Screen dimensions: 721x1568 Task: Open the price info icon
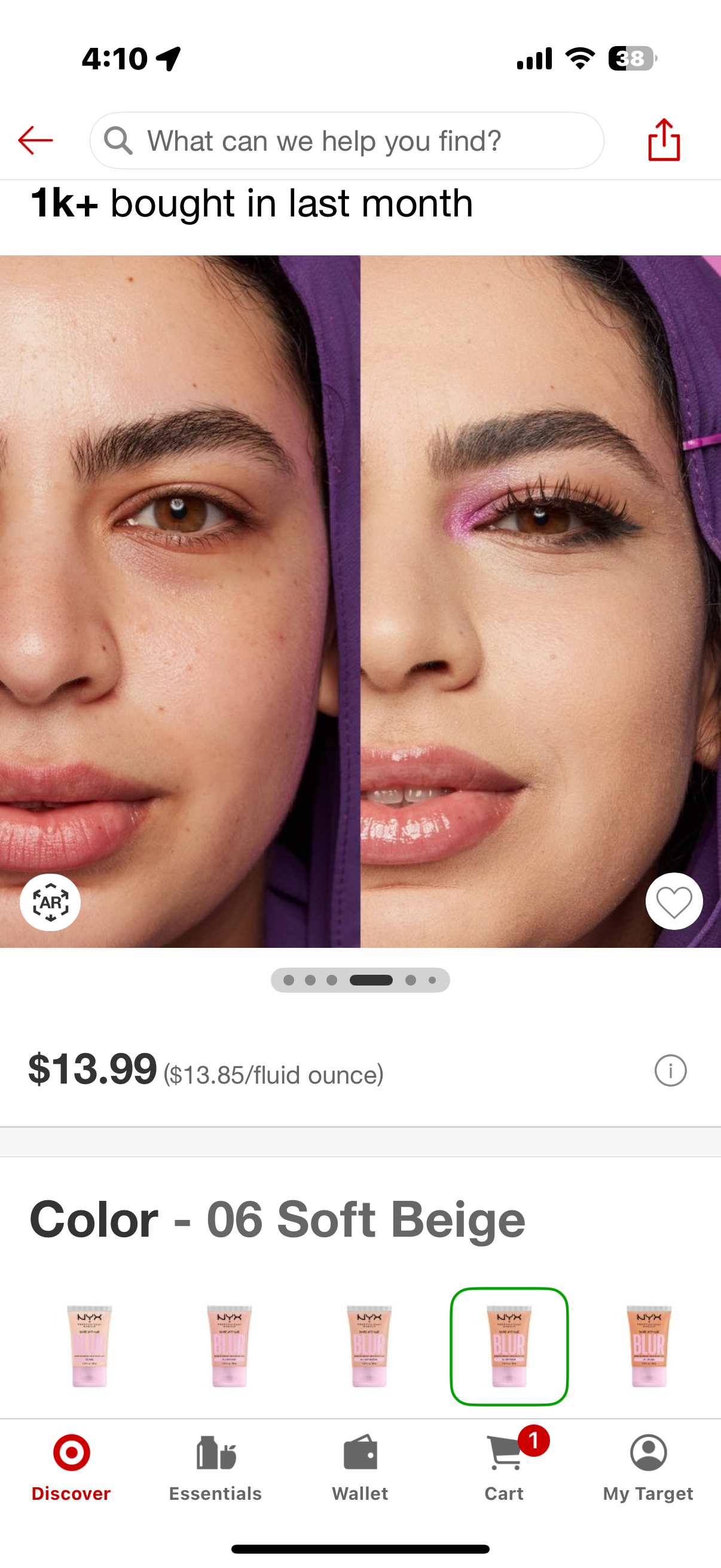tap(670, 1070)
